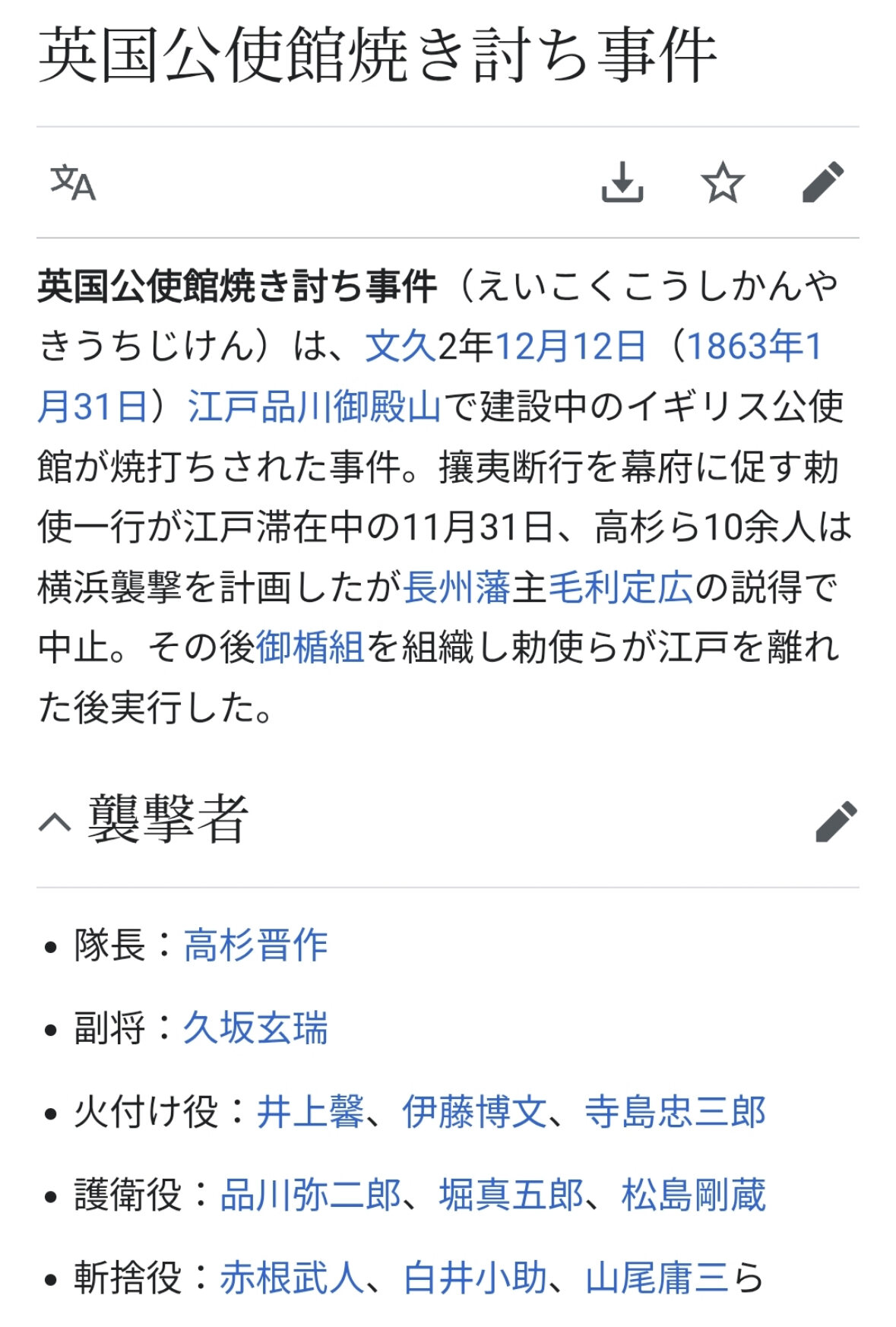This screenshot has height=1327, width=896.
Task: Open the 品川御殿山 link
Action: tap(351, 407)
